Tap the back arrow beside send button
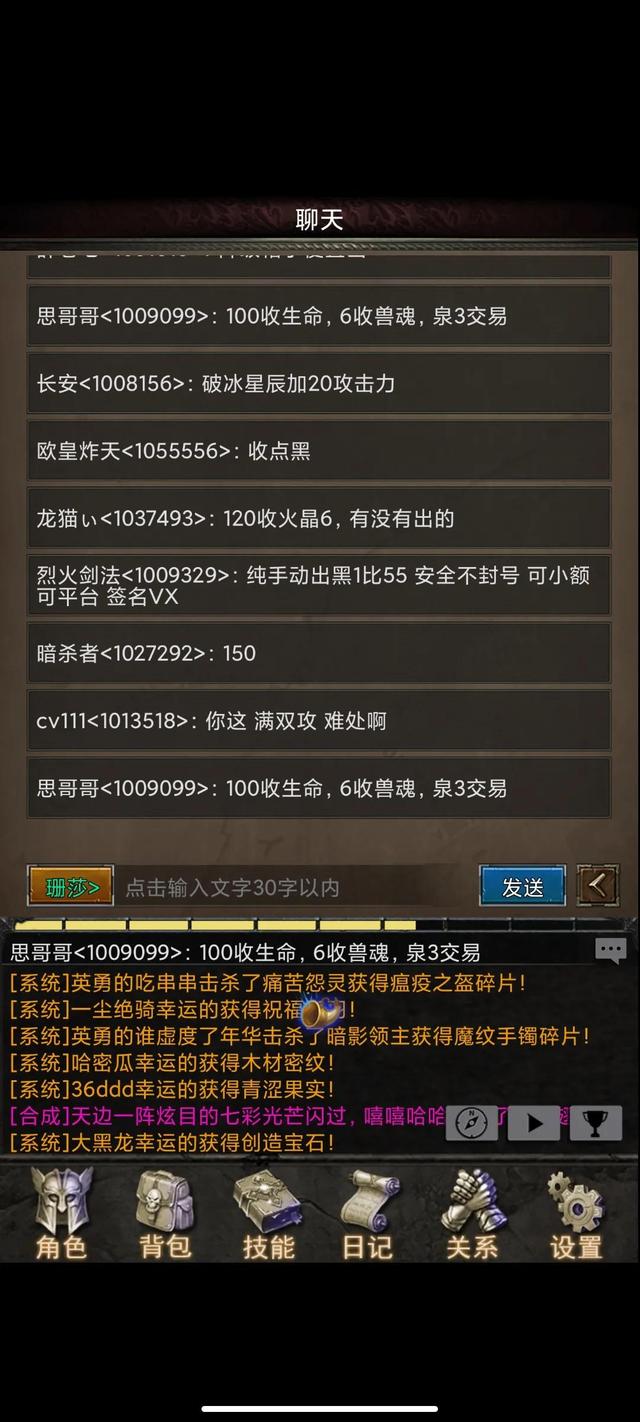 click(x=598, y=885)
